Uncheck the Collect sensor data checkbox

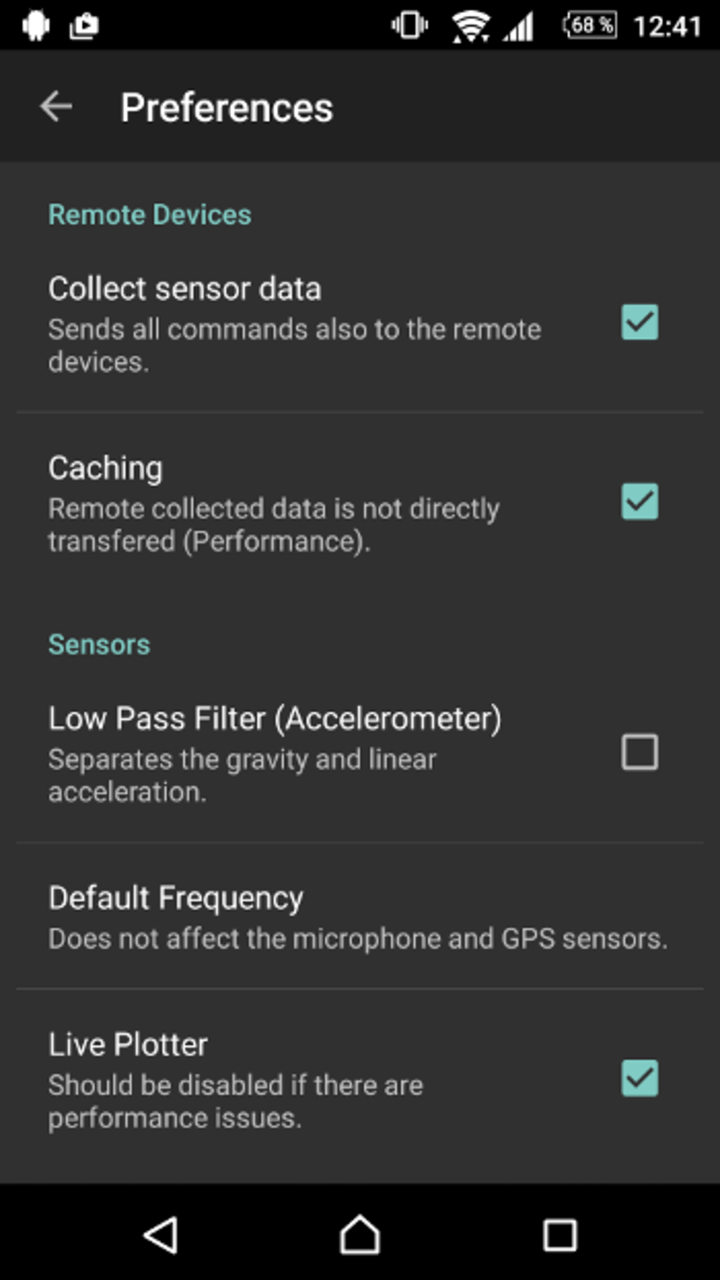coord(640,322)
